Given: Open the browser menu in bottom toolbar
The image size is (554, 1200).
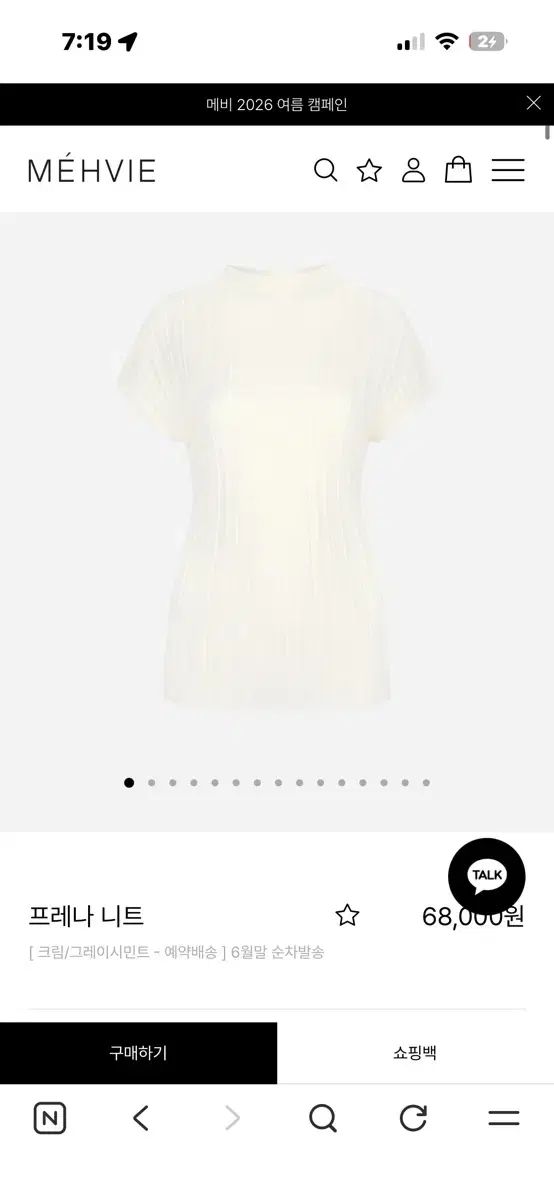Looking at the screenshot, I should (504, 1118).
